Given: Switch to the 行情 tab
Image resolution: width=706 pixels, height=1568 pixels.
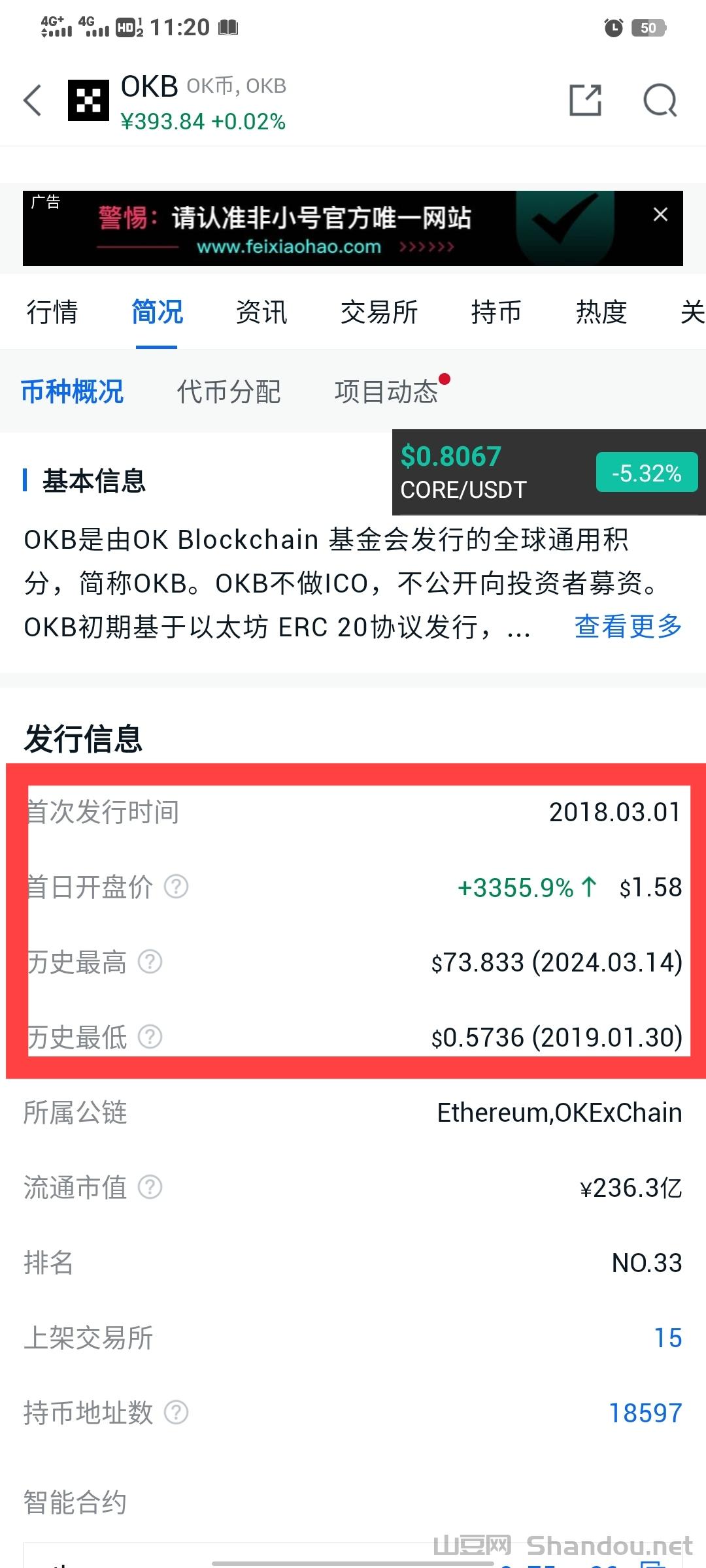Looking at the screenshot, I should pos(52,312).
